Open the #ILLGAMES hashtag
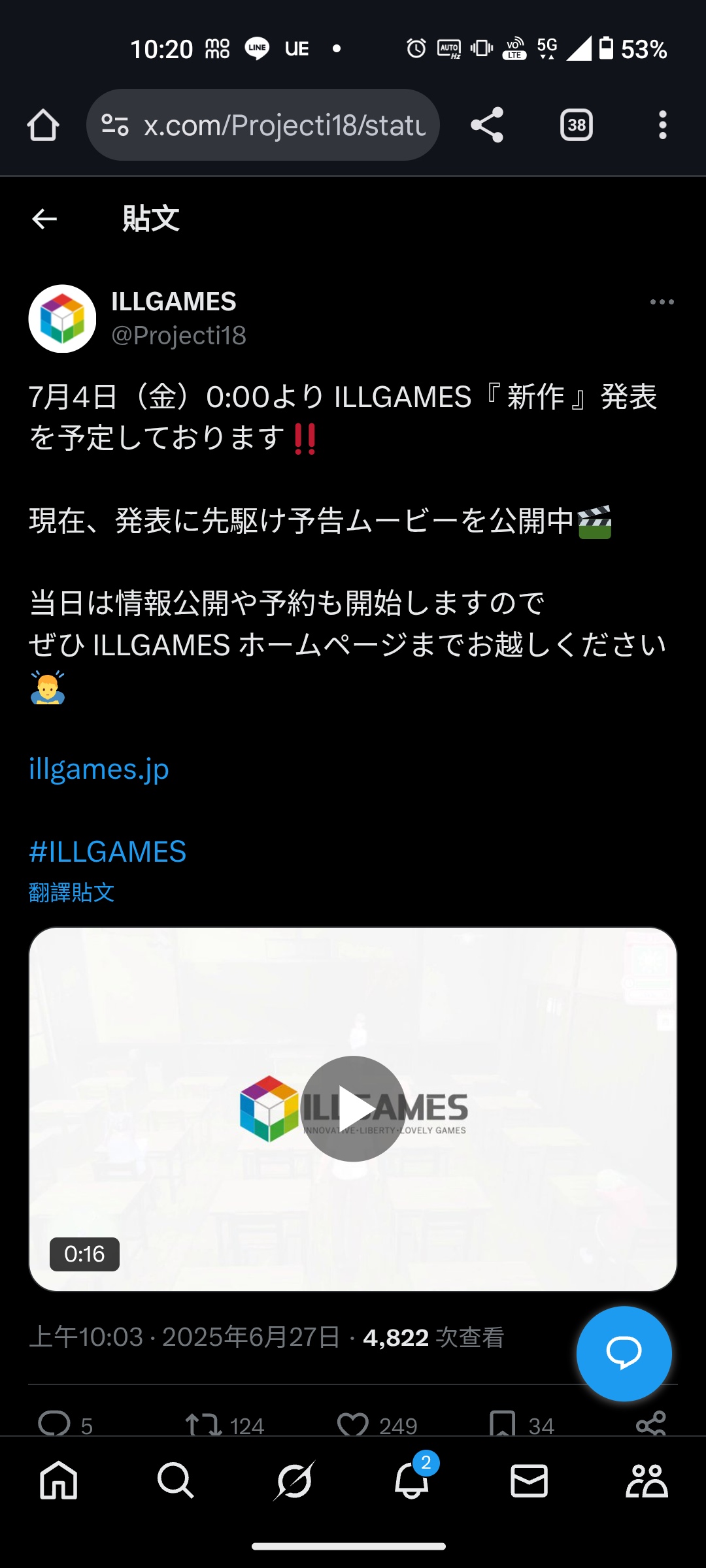Image resolution: width=706 pixels, height=1568 pixels. coord(107,852)
